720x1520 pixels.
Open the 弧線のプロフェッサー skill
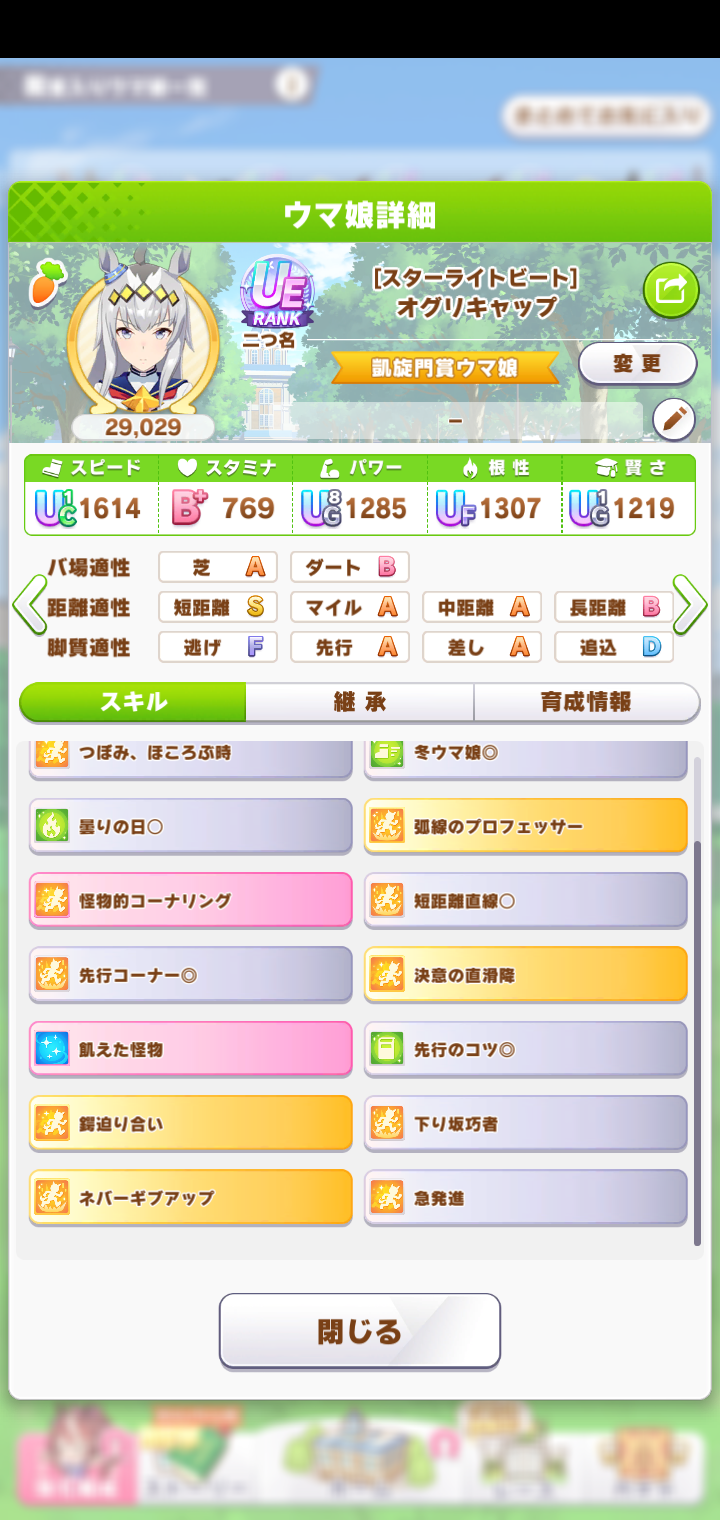pyautogui.click(x=526, y=826)
